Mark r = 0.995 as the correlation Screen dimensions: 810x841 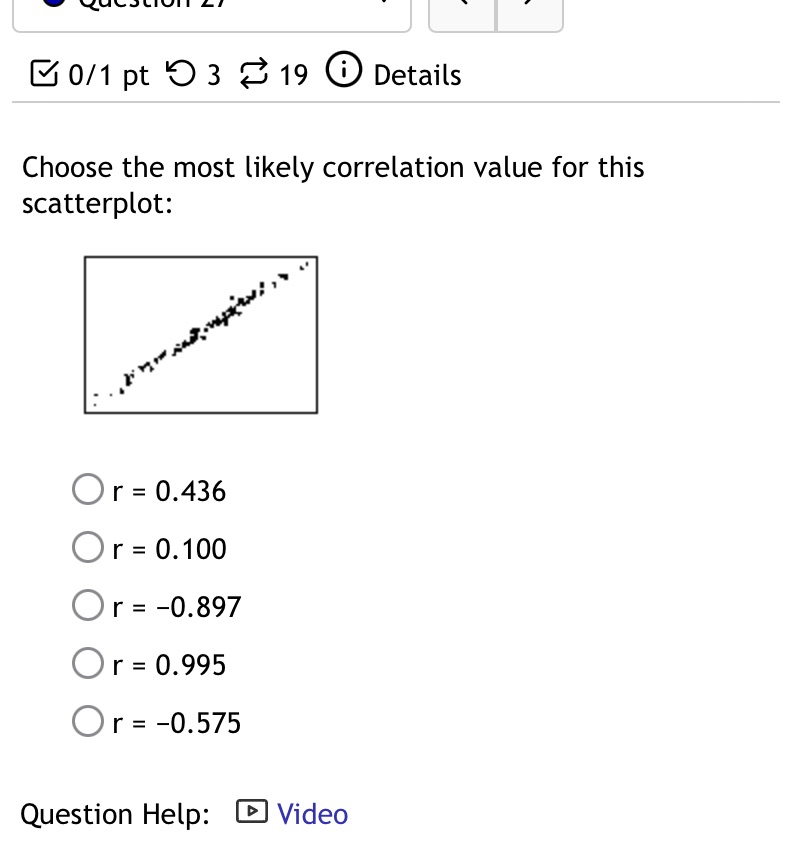click(x=89, y=664)
